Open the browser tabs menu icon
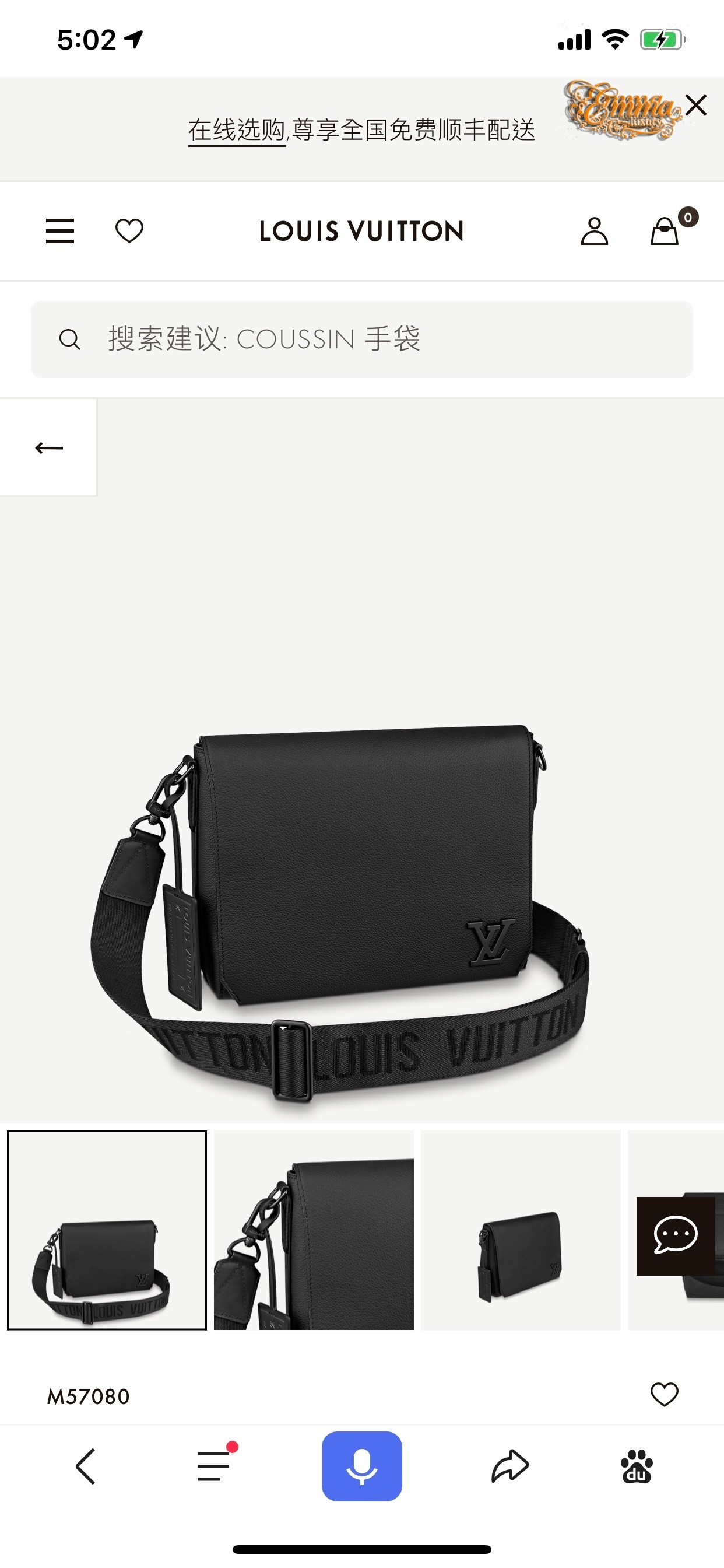 [x=215, y=1465]
